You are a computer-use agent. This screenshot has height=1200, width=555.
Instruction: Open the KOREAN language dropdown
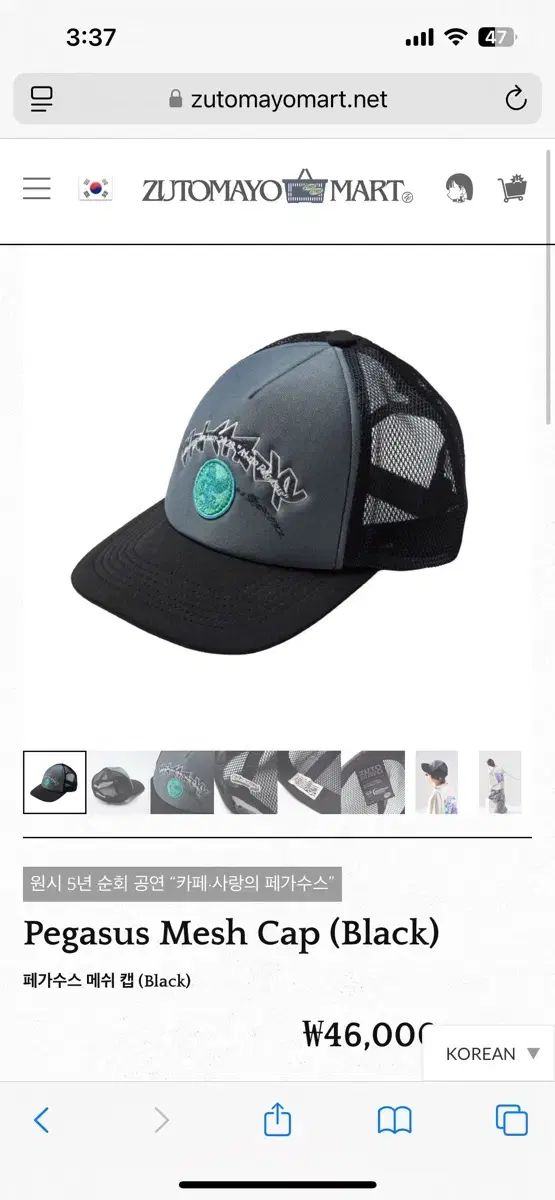(x=490, y=1053)
